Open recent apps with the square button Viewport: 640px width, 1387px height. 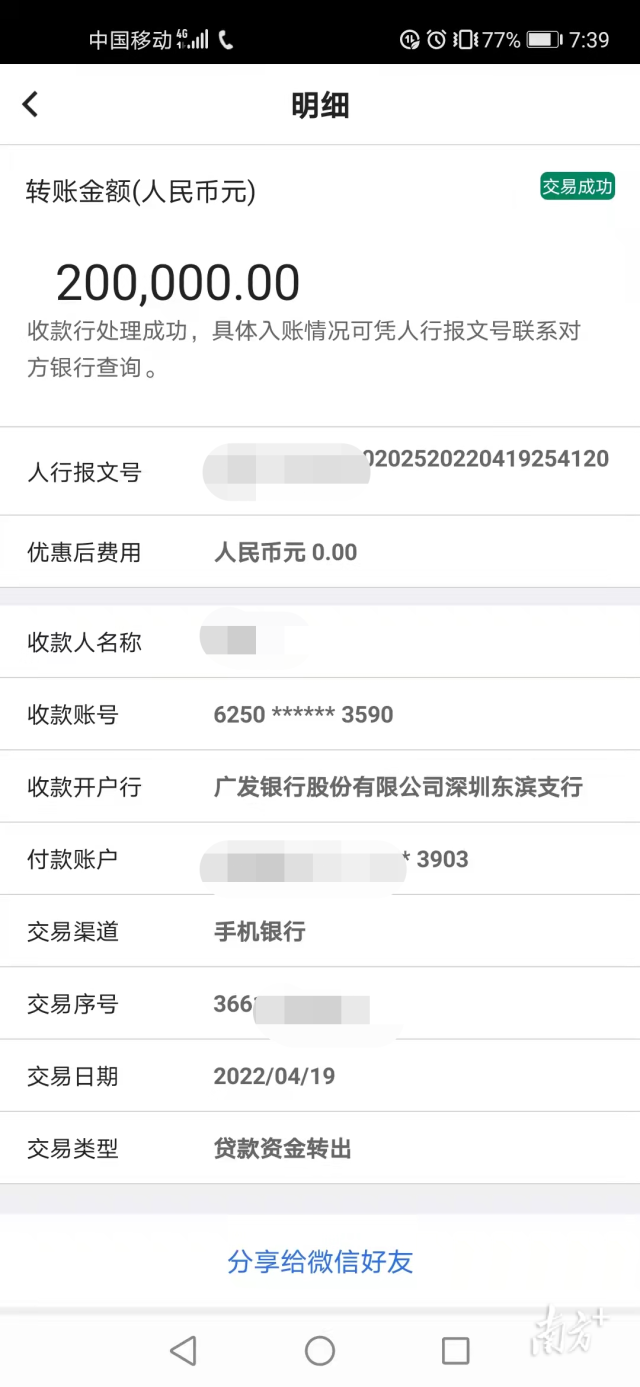pos(455,1351)
